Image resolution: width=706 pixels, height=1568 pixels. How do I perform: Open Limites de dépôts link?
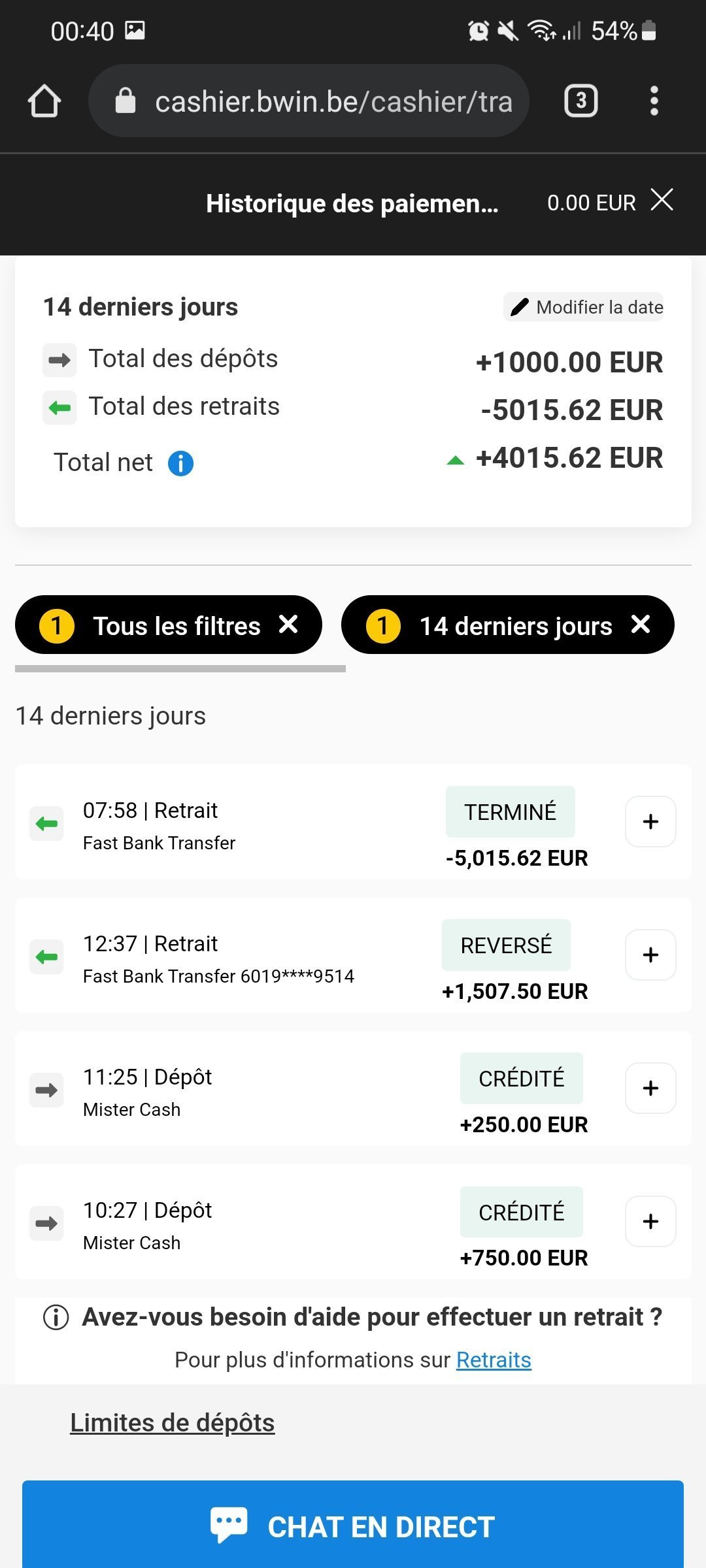[173, 1423]
